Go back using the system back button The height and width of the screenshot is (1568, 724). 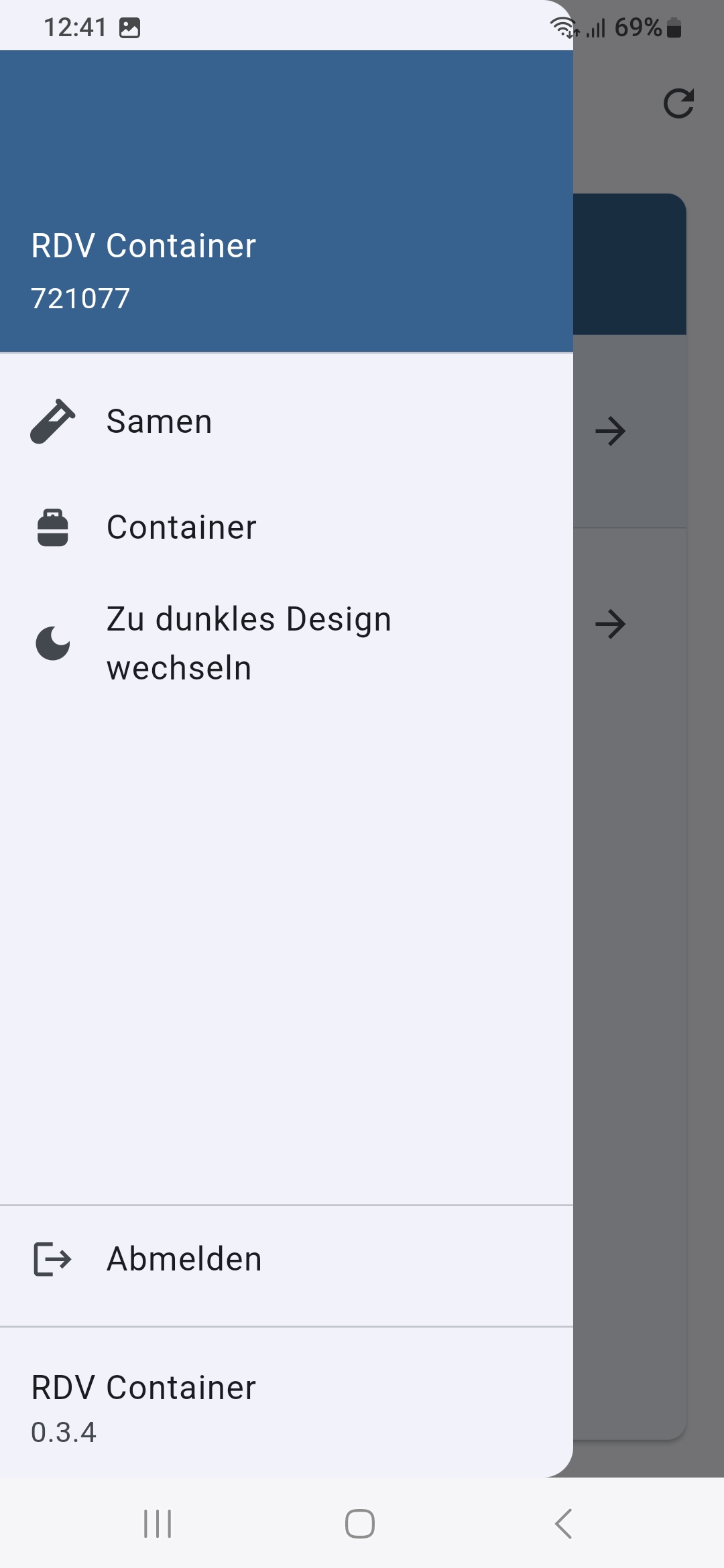tap(563, 1523)
